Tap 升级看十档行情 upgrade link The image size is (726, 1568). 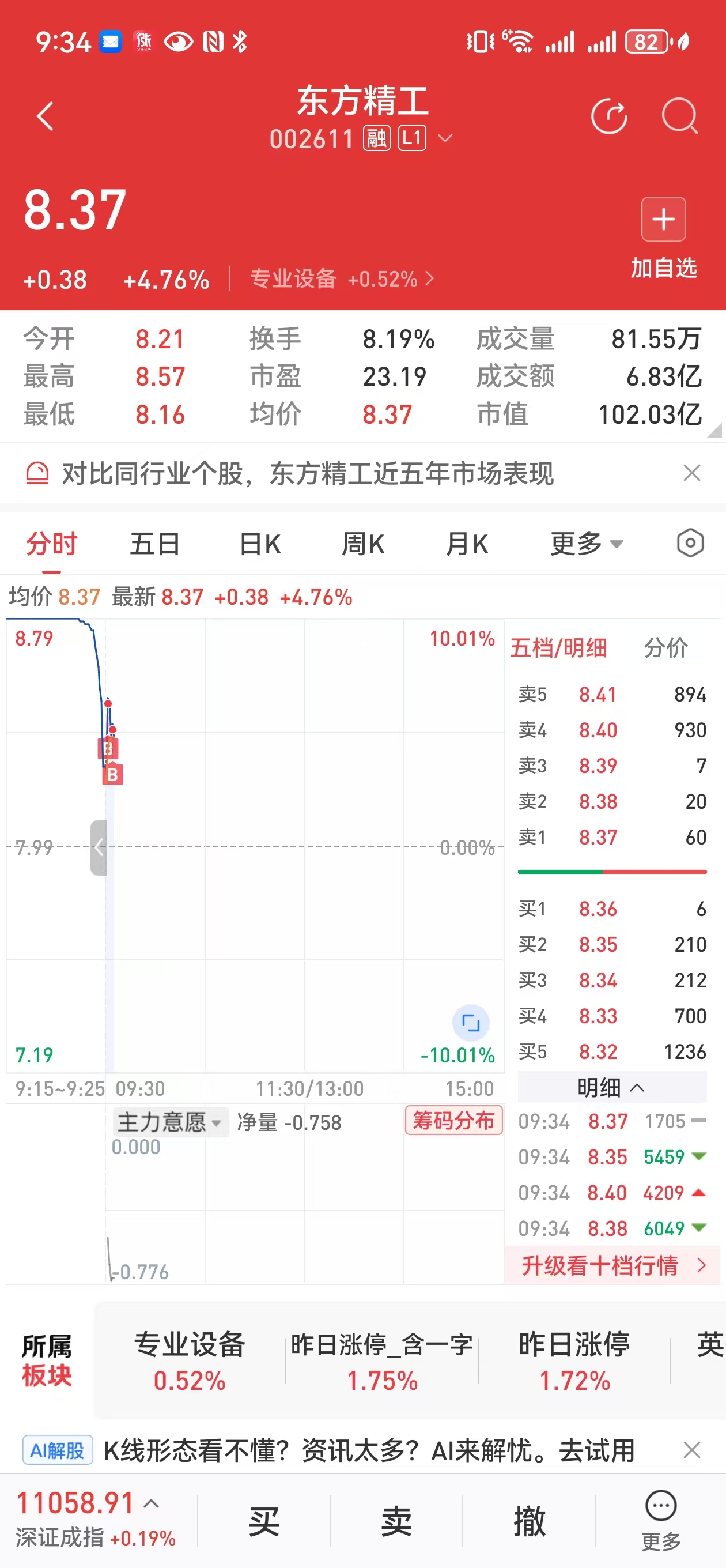pyautogui.click(x=612, y=1265)
